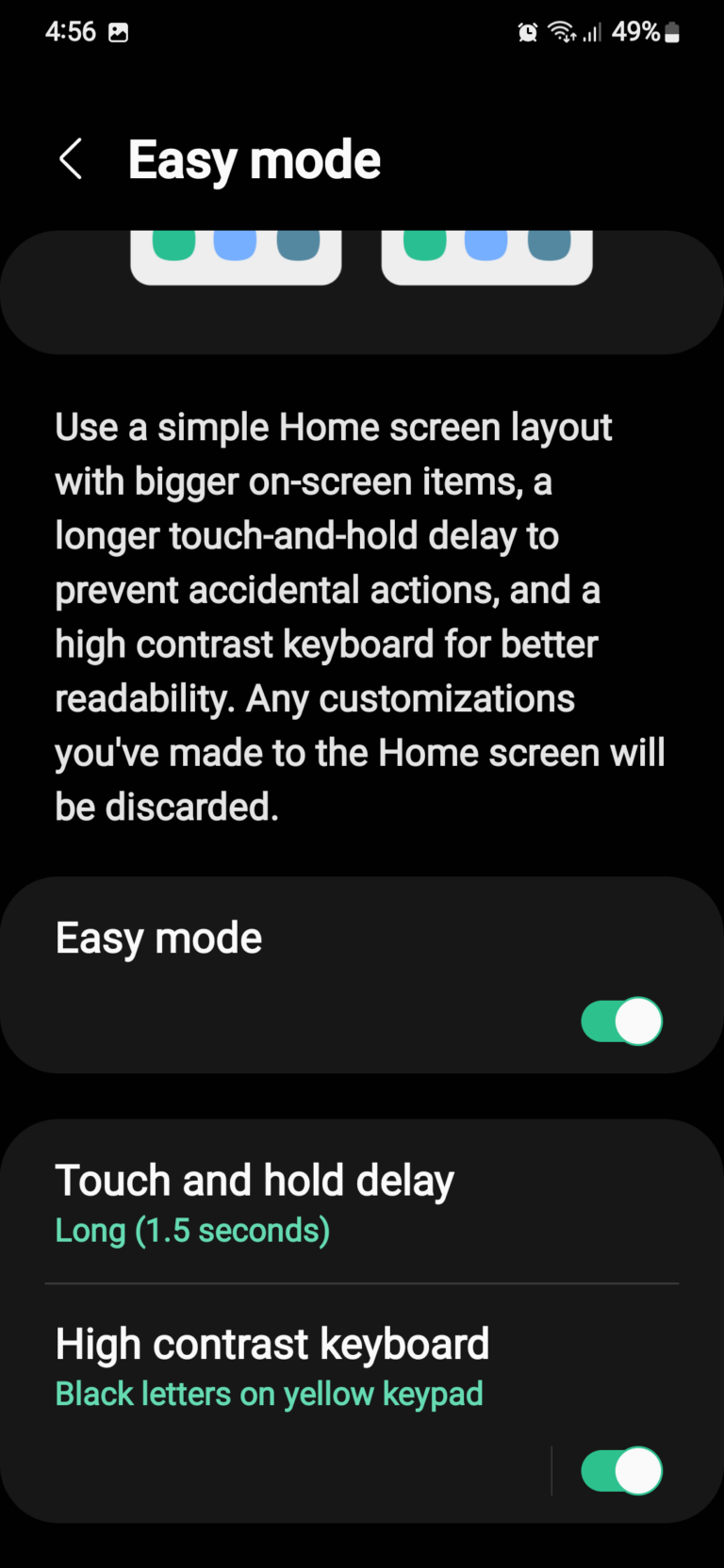Tap the left Home screen preview thumbnail

[236, 254]
